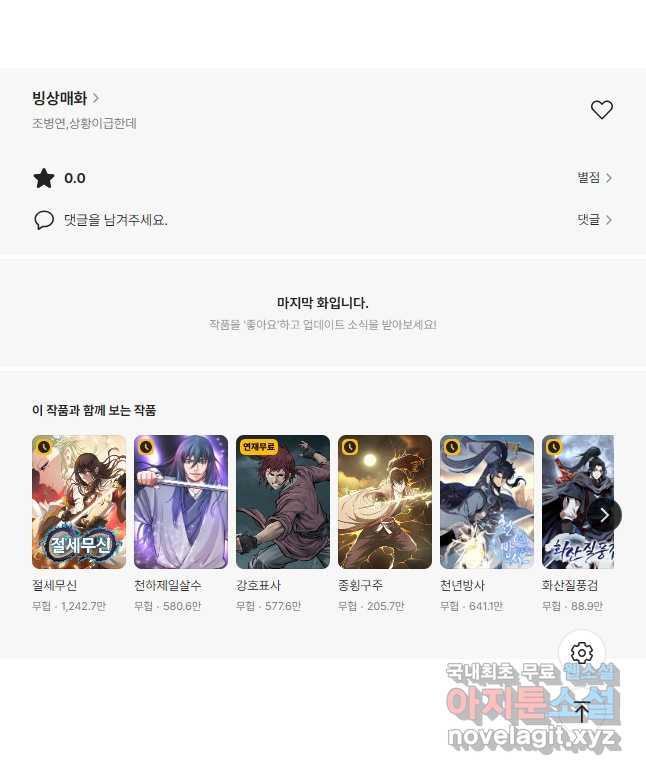Open the 댓글 comments section
This screenshot has width=646, height=775.
[x=594, y=220]
